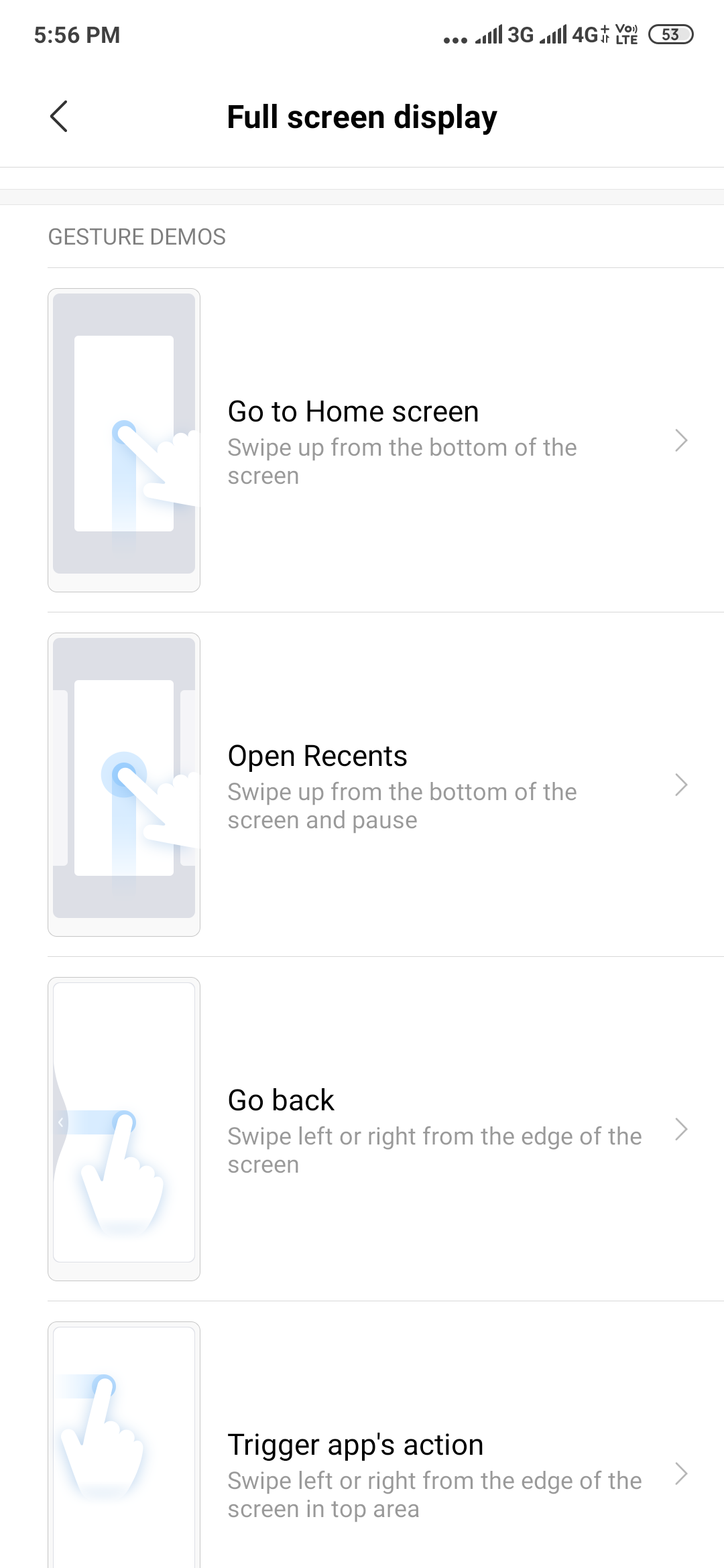Go back from Full screen display
The height and width of the screenshot is (1568, 724).
point(59,117)
